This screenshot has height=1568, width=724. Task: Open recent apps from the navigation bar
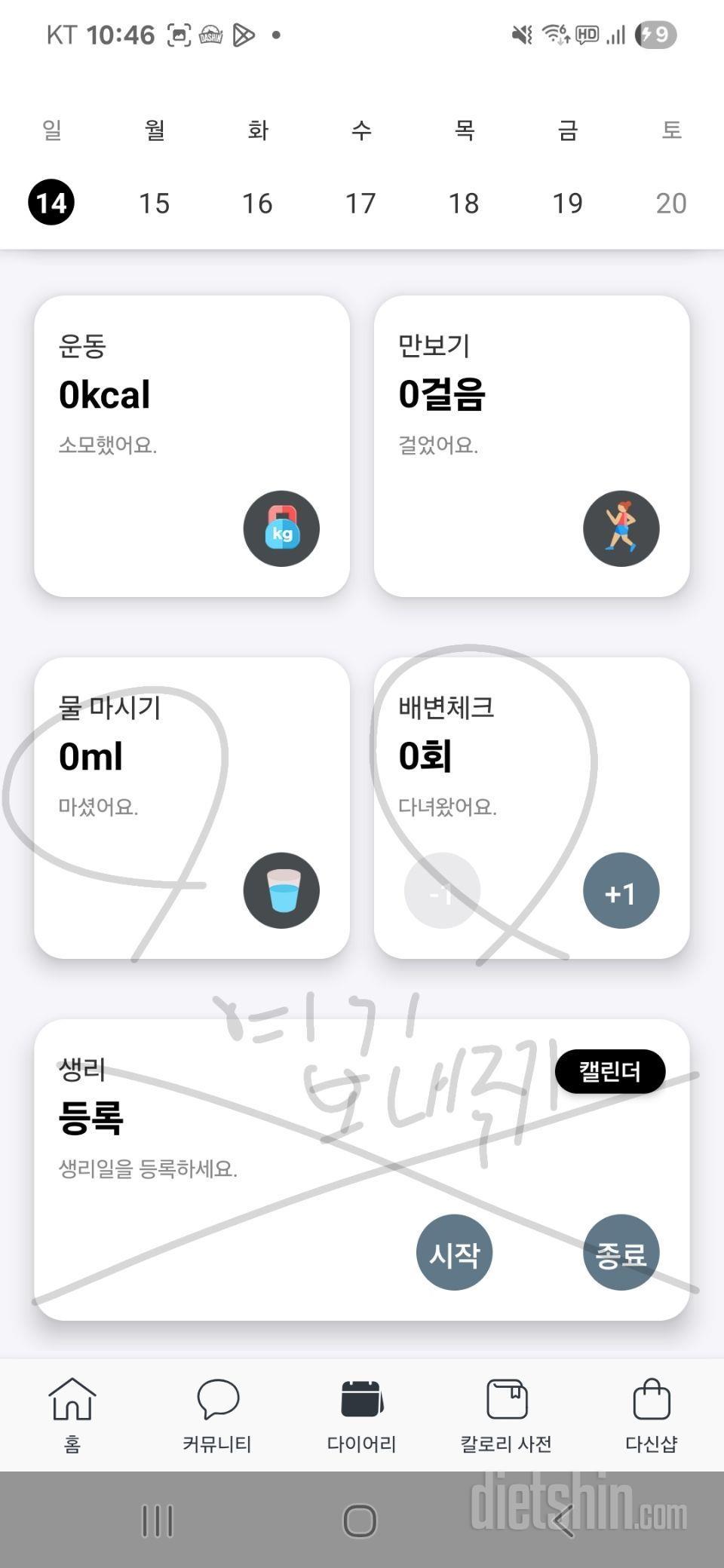pos(158,1521)
